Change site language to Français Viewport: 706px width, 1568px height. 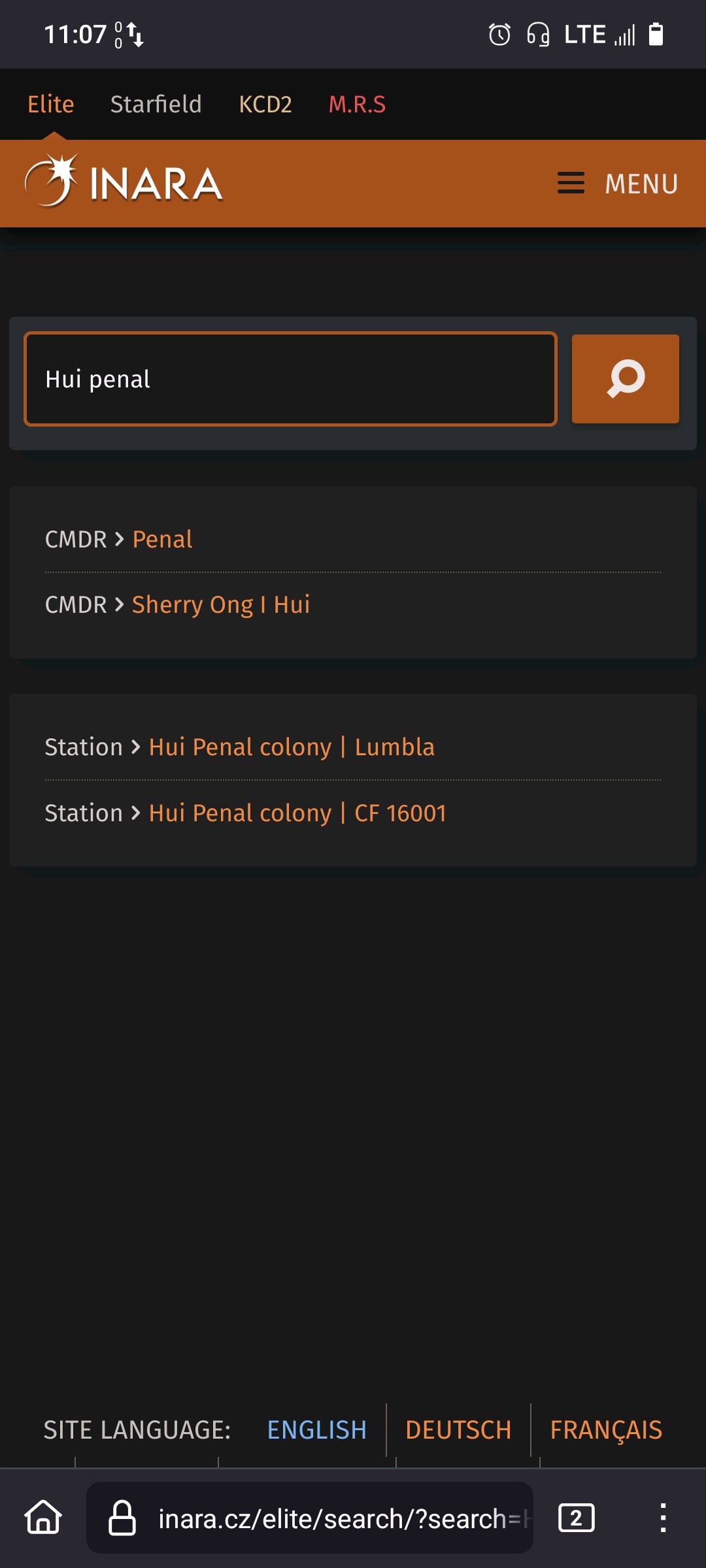[x=606, y=1430]
